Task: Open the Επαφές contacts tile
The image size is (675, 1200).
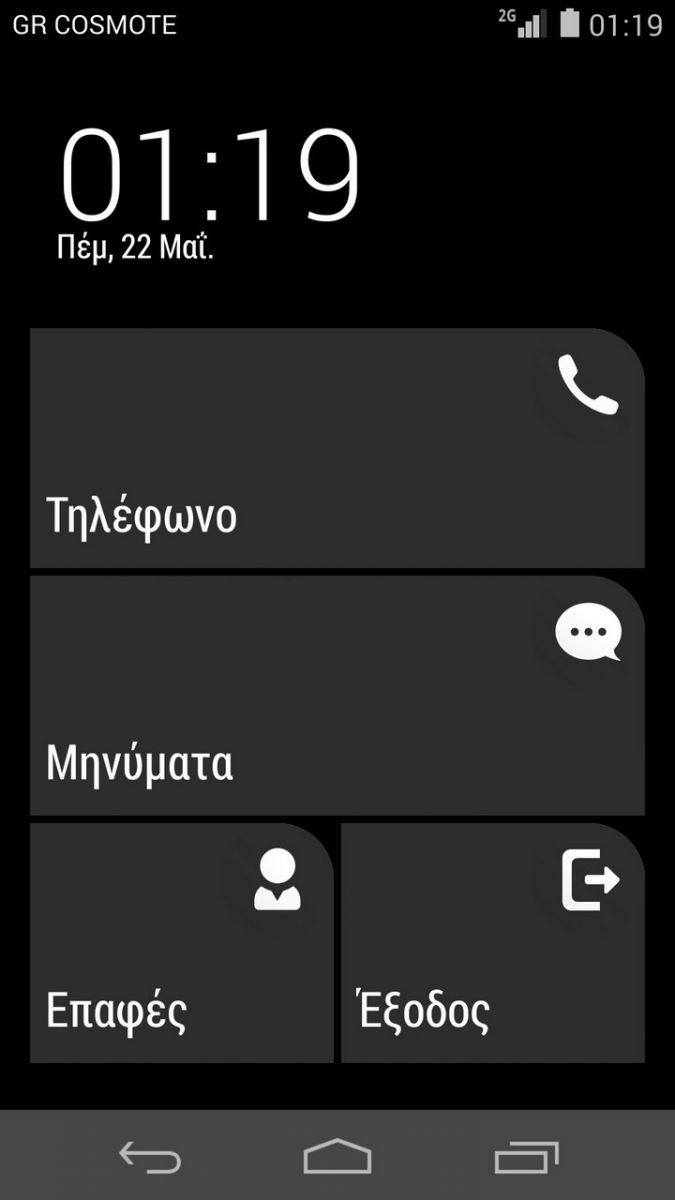Action: click(x=182, y=943)
